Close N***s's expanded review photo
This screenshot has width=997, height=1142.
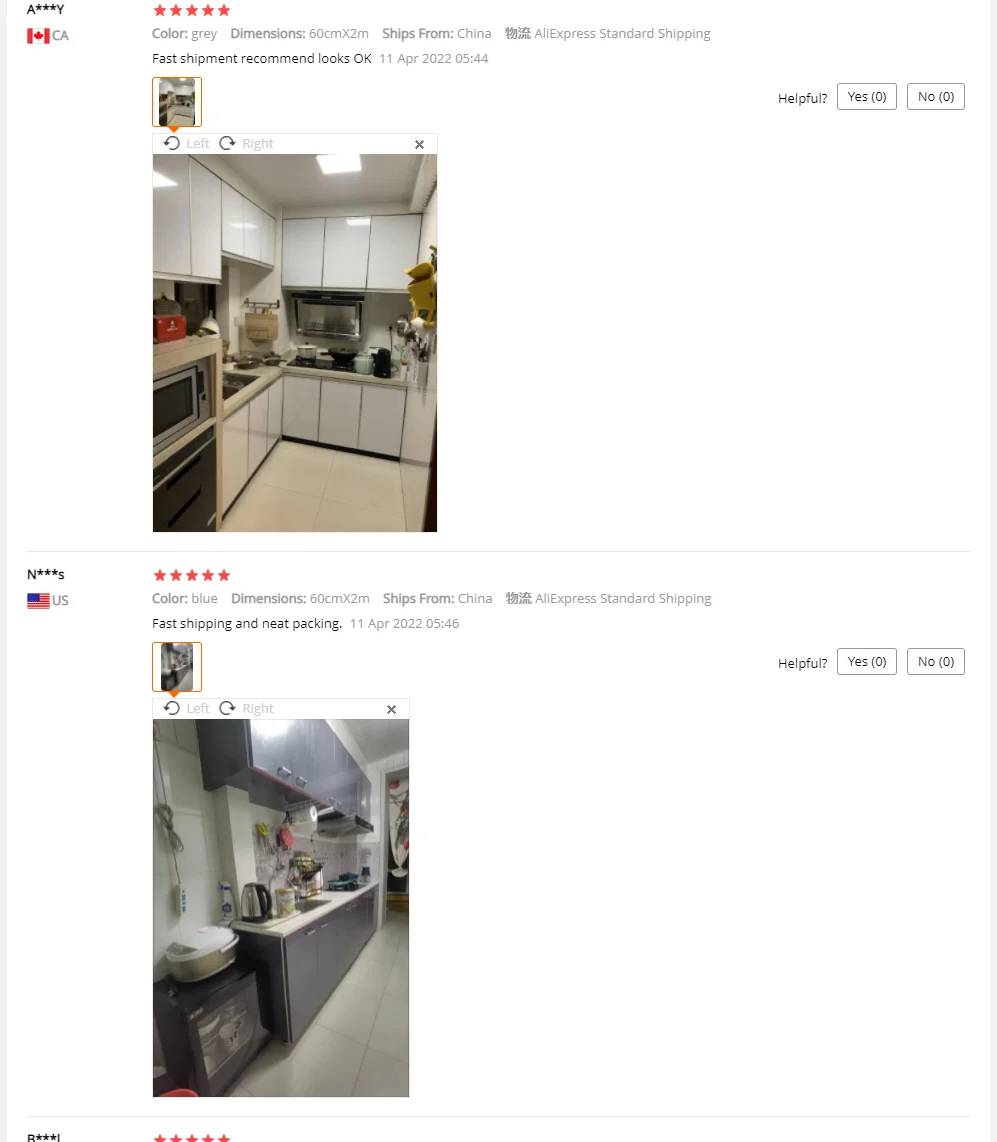click(392, 709)
